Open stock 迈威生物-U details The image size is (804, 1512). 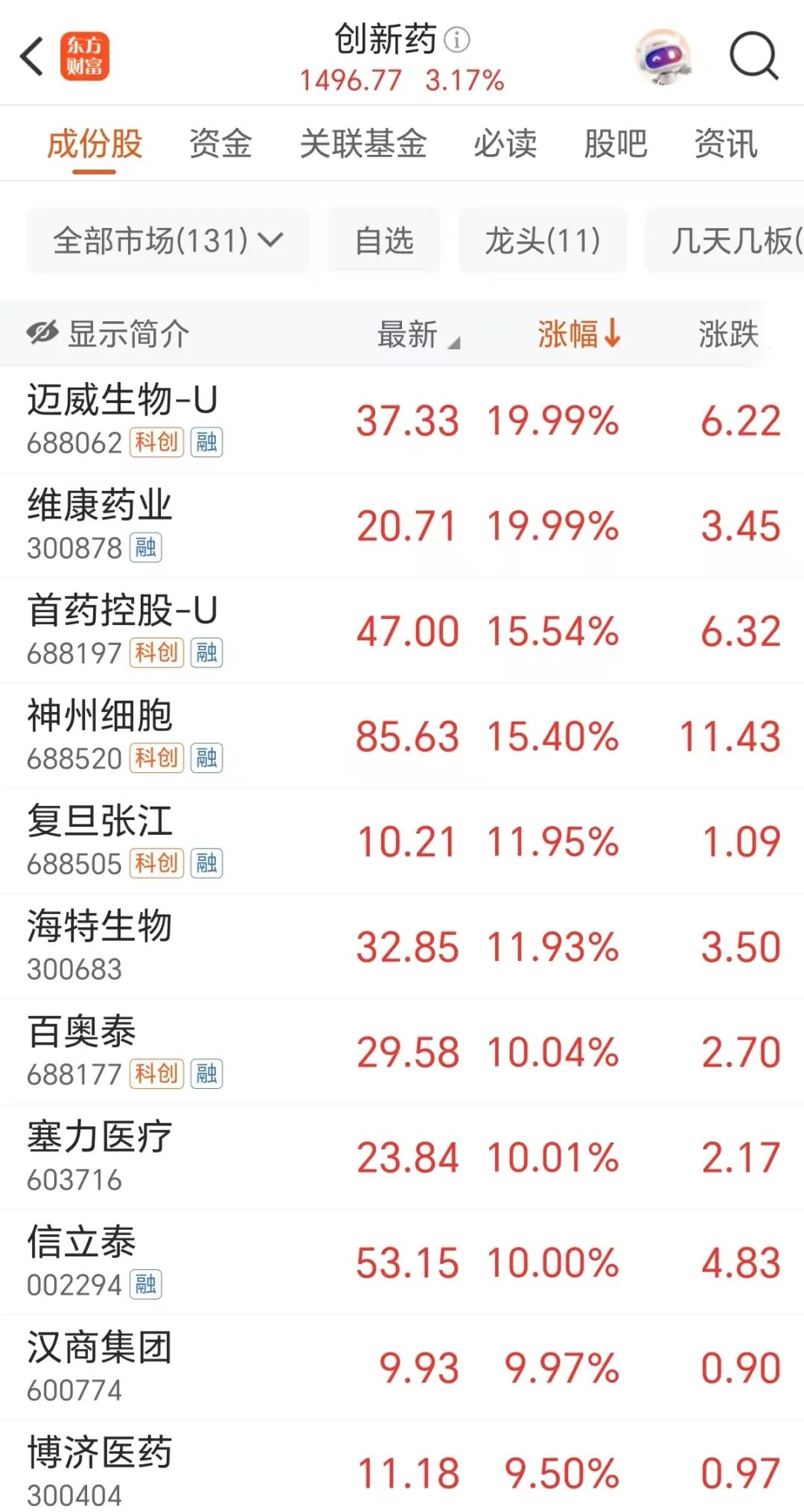point(402,420)
